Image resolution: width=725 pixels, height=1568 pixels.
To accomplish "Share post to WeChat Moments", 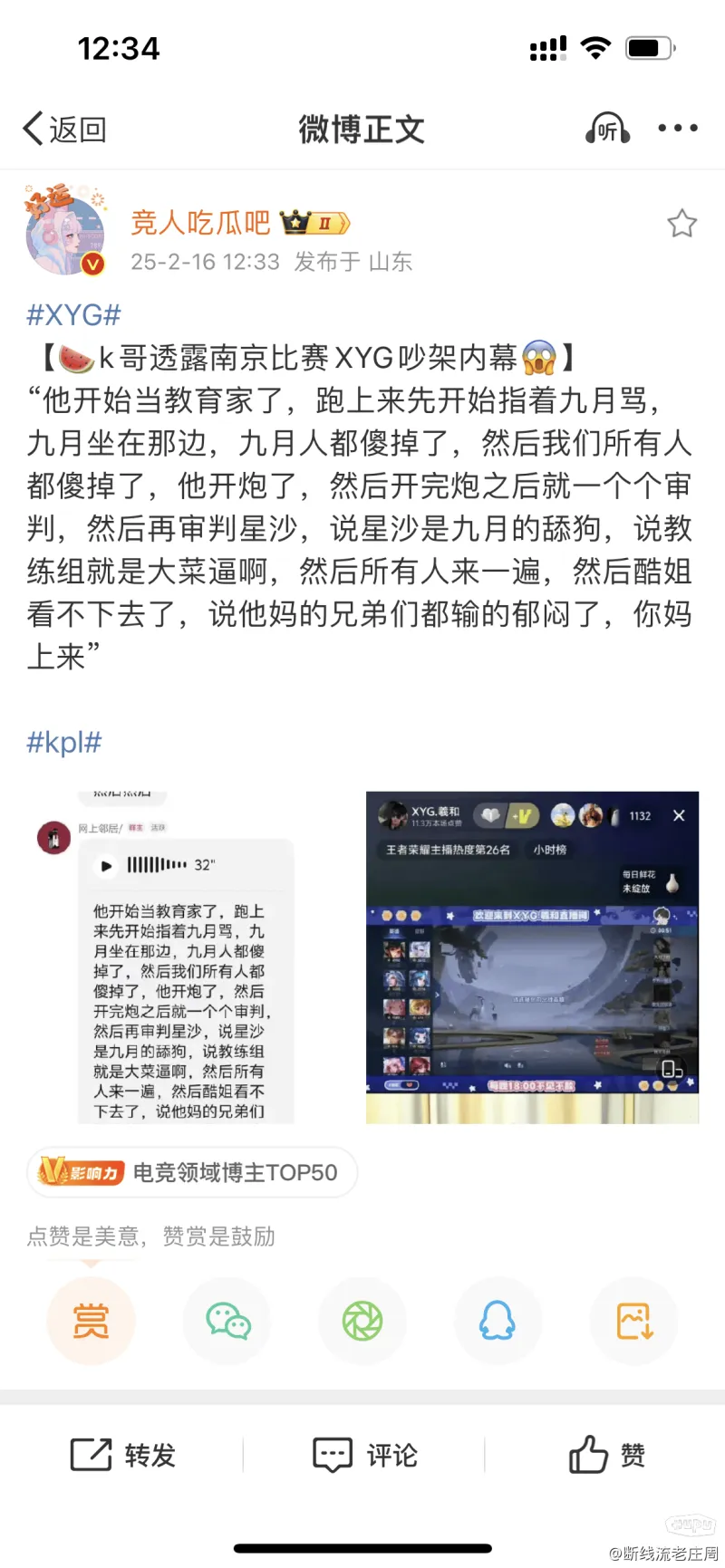I will coord(362,1321).
